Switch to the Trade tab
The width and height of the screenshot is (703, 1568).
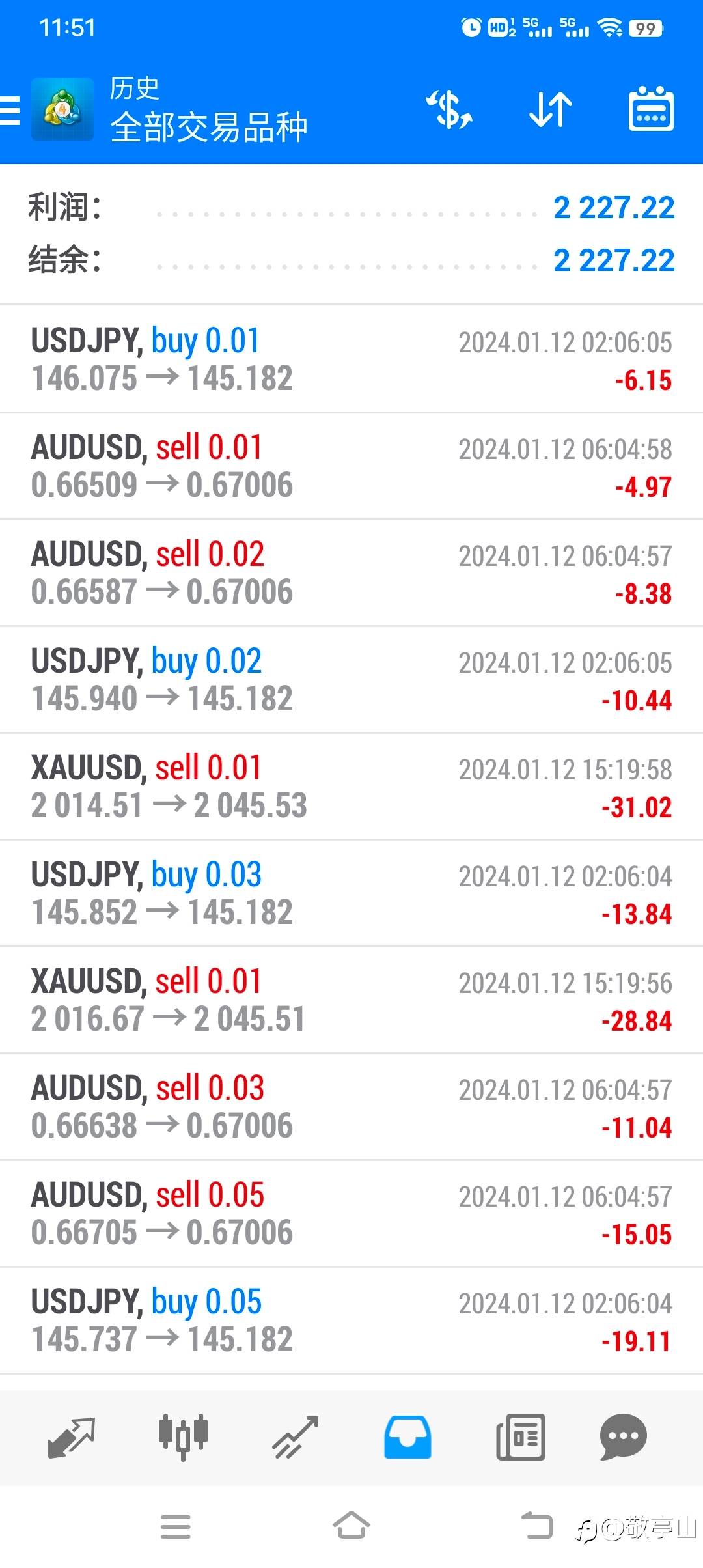pos(296,1436)
